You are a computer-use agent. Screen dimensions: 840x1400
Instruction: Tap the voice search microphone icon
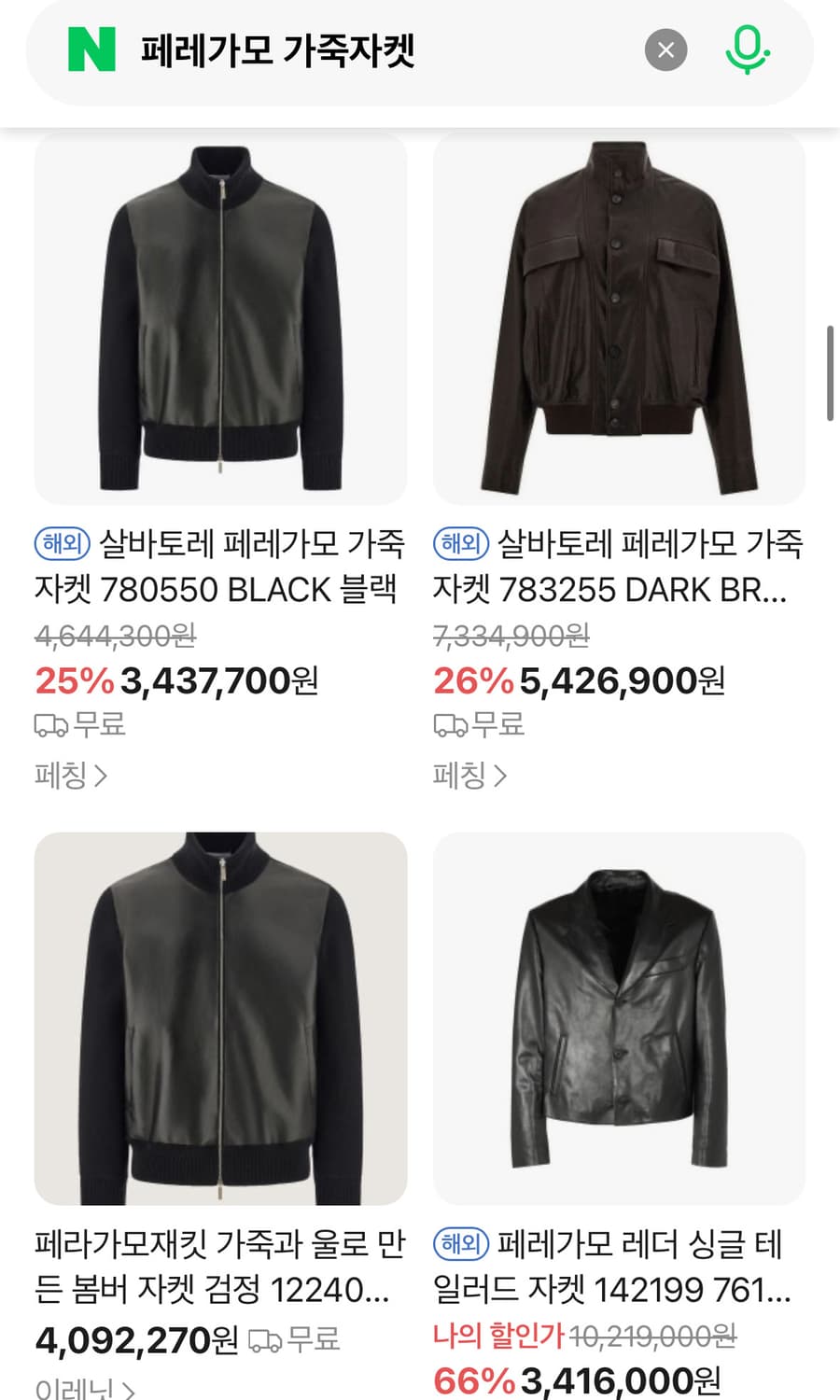pos(747,49)
